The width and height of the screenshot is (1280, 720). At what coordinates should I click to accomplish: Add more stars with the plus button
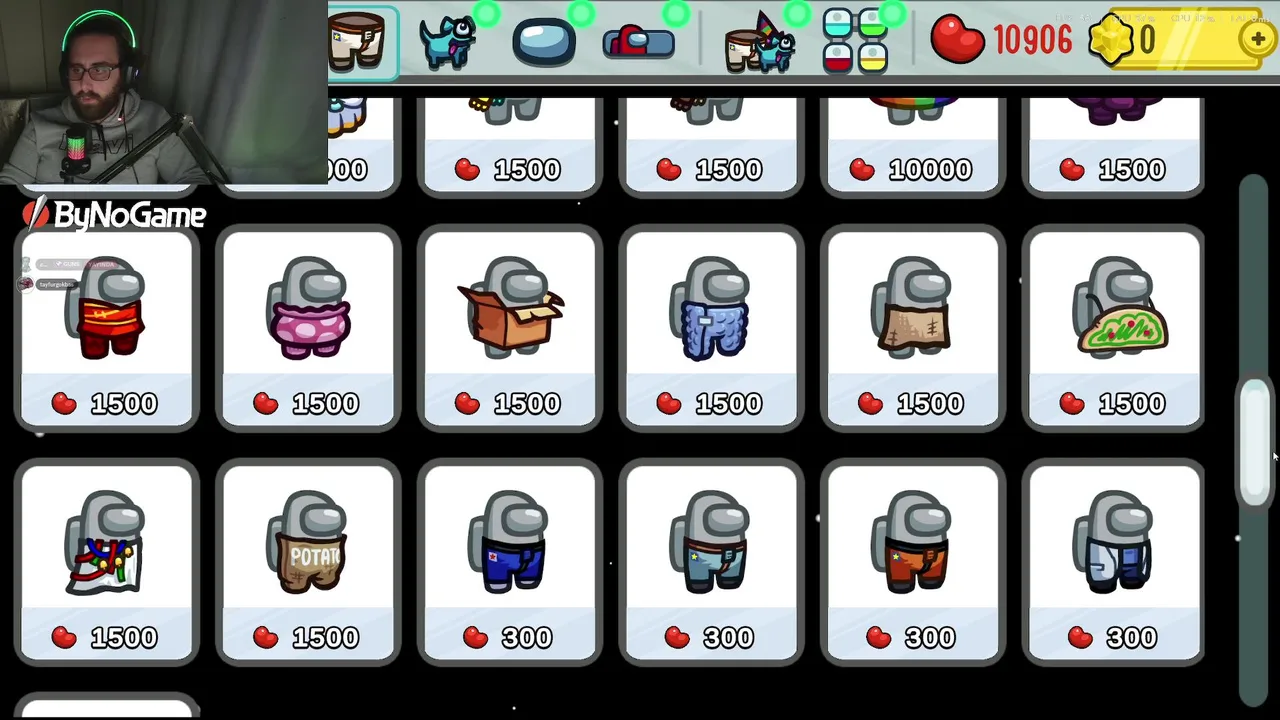point(1257,39)
